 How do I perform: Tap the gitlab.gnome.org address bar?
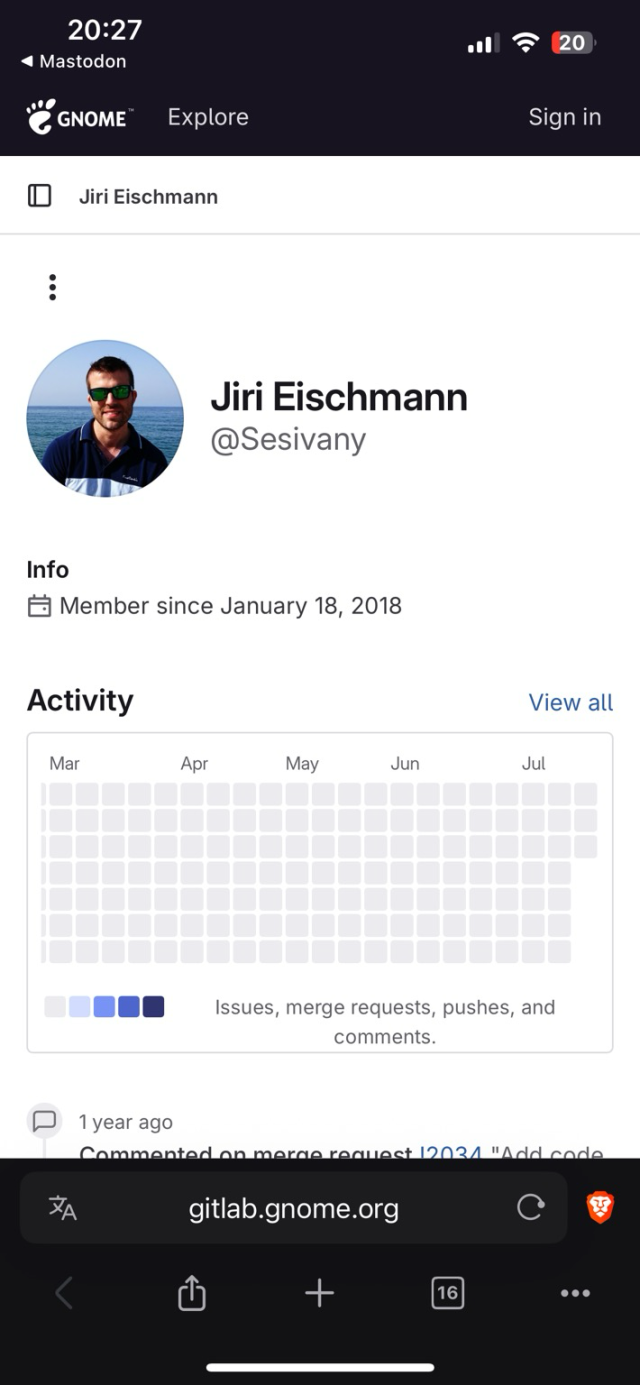tap(293, 1208)
